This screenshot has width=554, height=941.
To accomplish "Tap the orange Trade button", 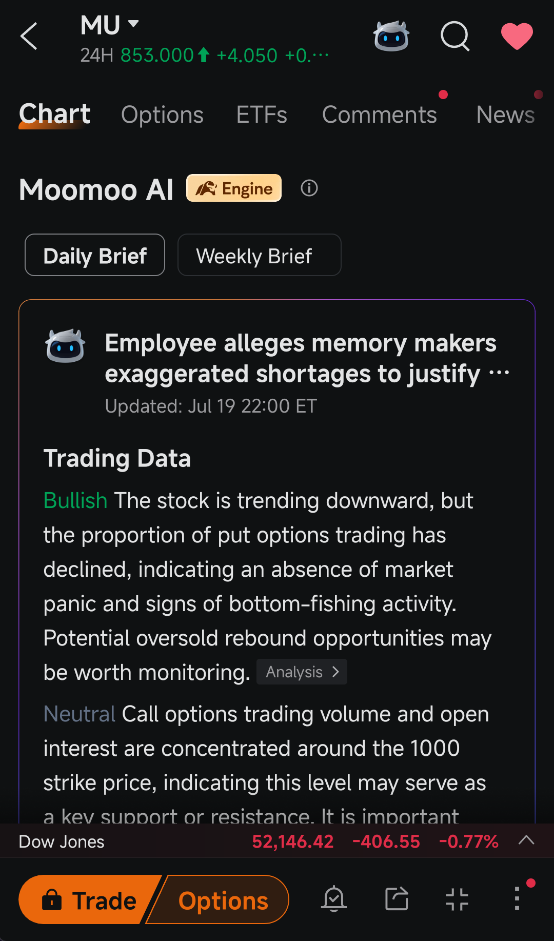I will (88, 900).
